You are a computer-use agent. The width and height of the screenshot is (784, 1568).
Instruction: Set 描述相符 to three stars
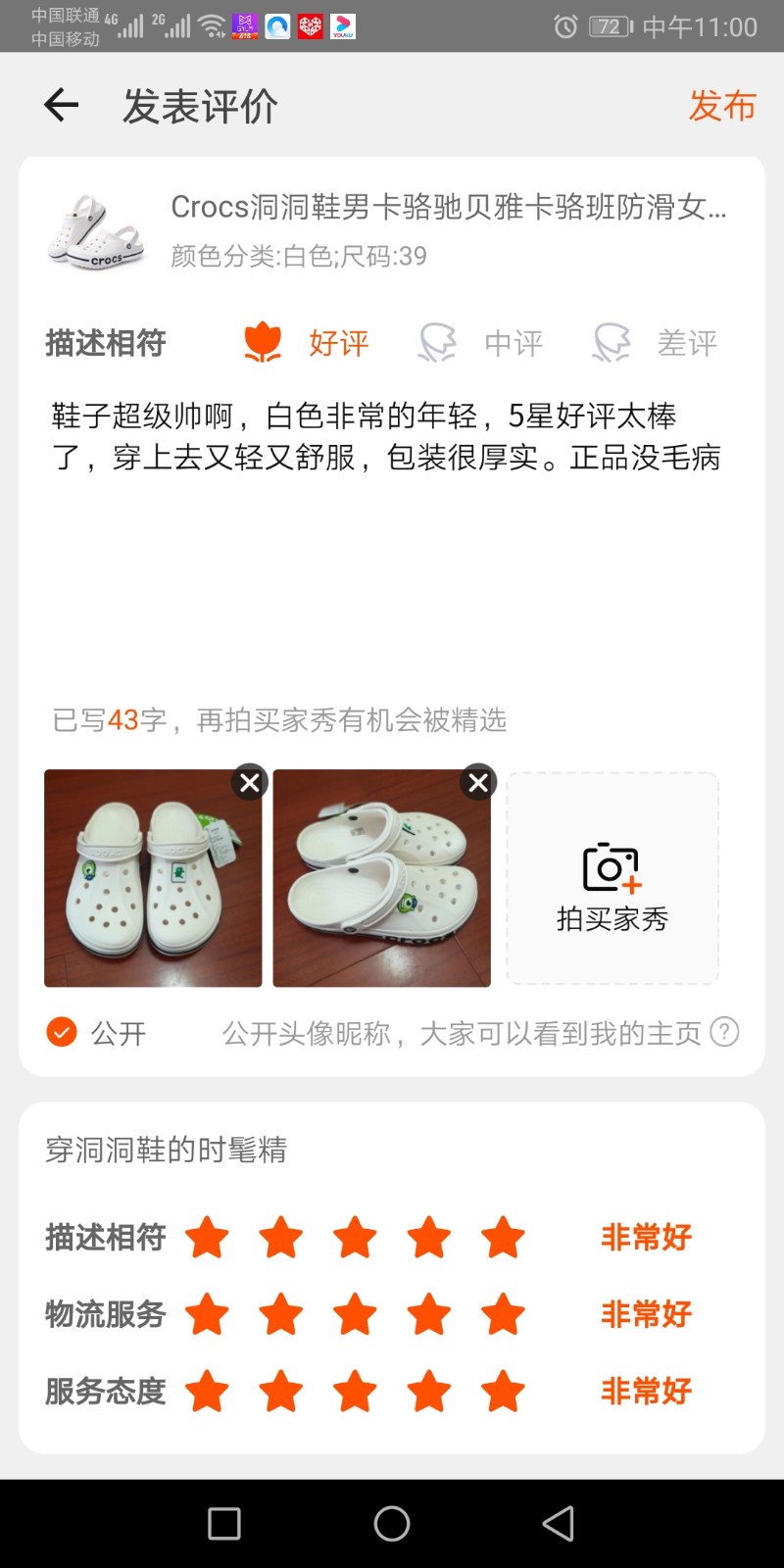tap(355, 1238)
